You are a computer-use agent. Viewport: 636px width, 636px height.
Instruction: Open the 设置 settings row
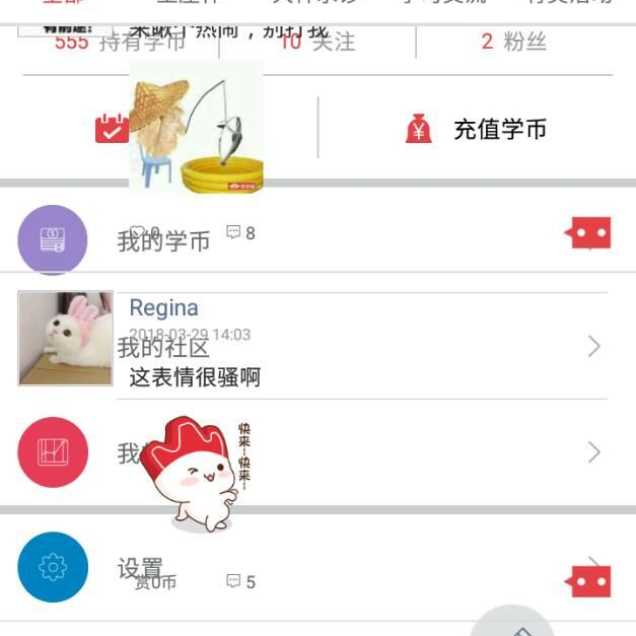(x=140, y=568)
